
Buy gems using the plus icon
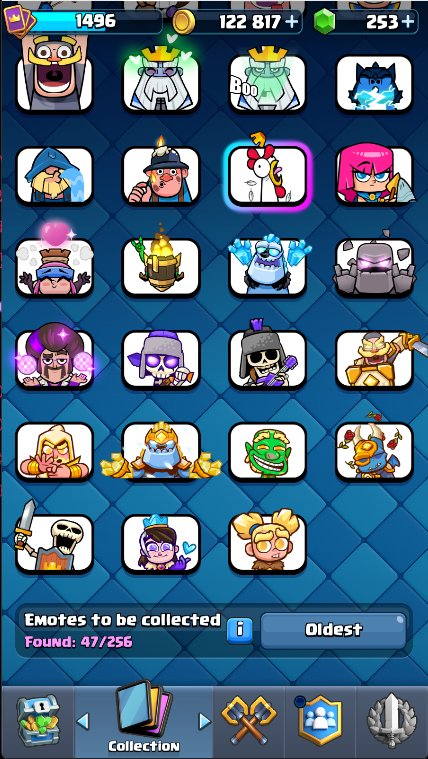pos(408,21)
